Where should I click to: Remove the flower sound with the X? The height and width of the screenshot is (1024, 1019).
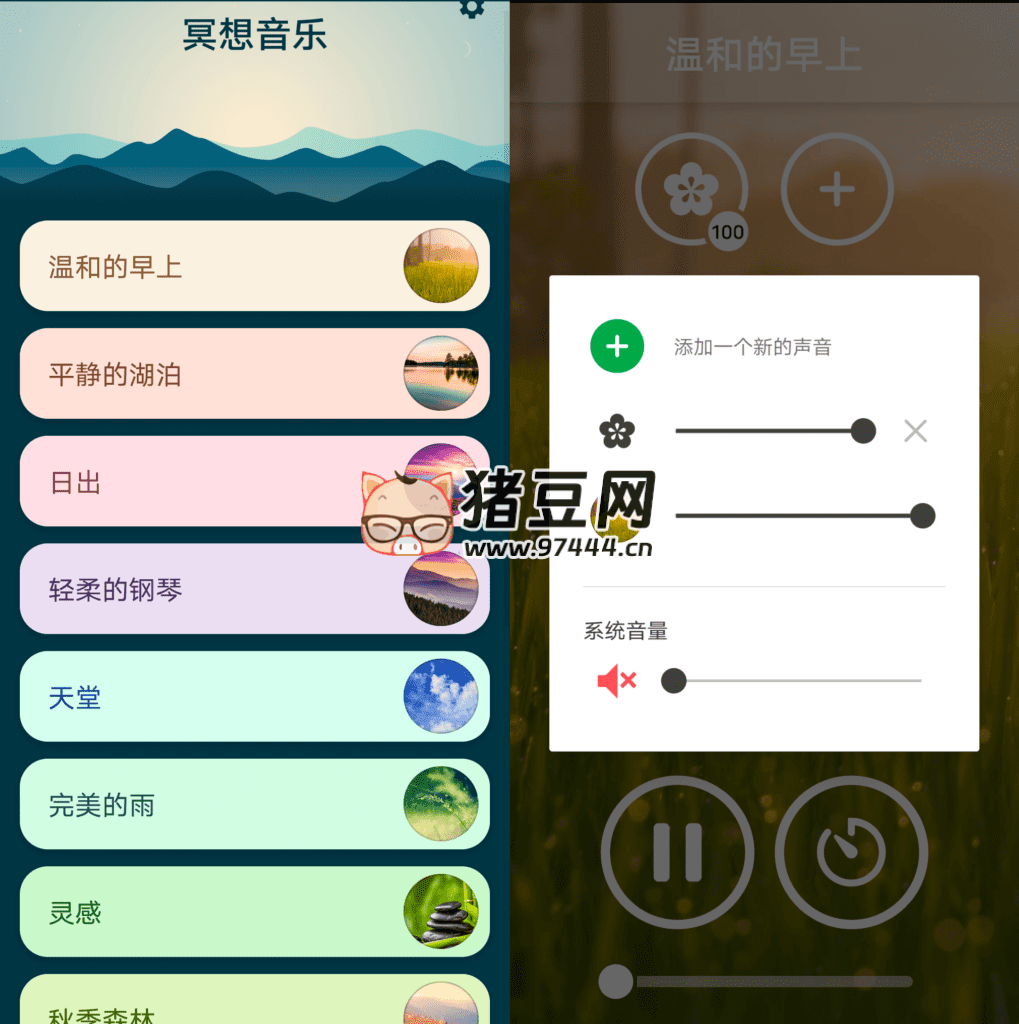[x=915, y=431]
